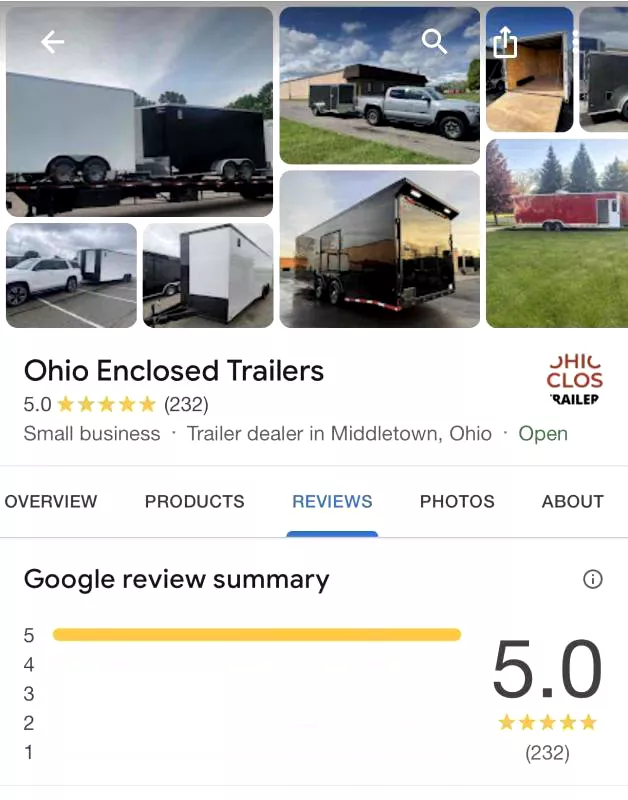The image size is (628, 800).
Task: Open photo of black enclosed trailer
Action: (380, 250)
